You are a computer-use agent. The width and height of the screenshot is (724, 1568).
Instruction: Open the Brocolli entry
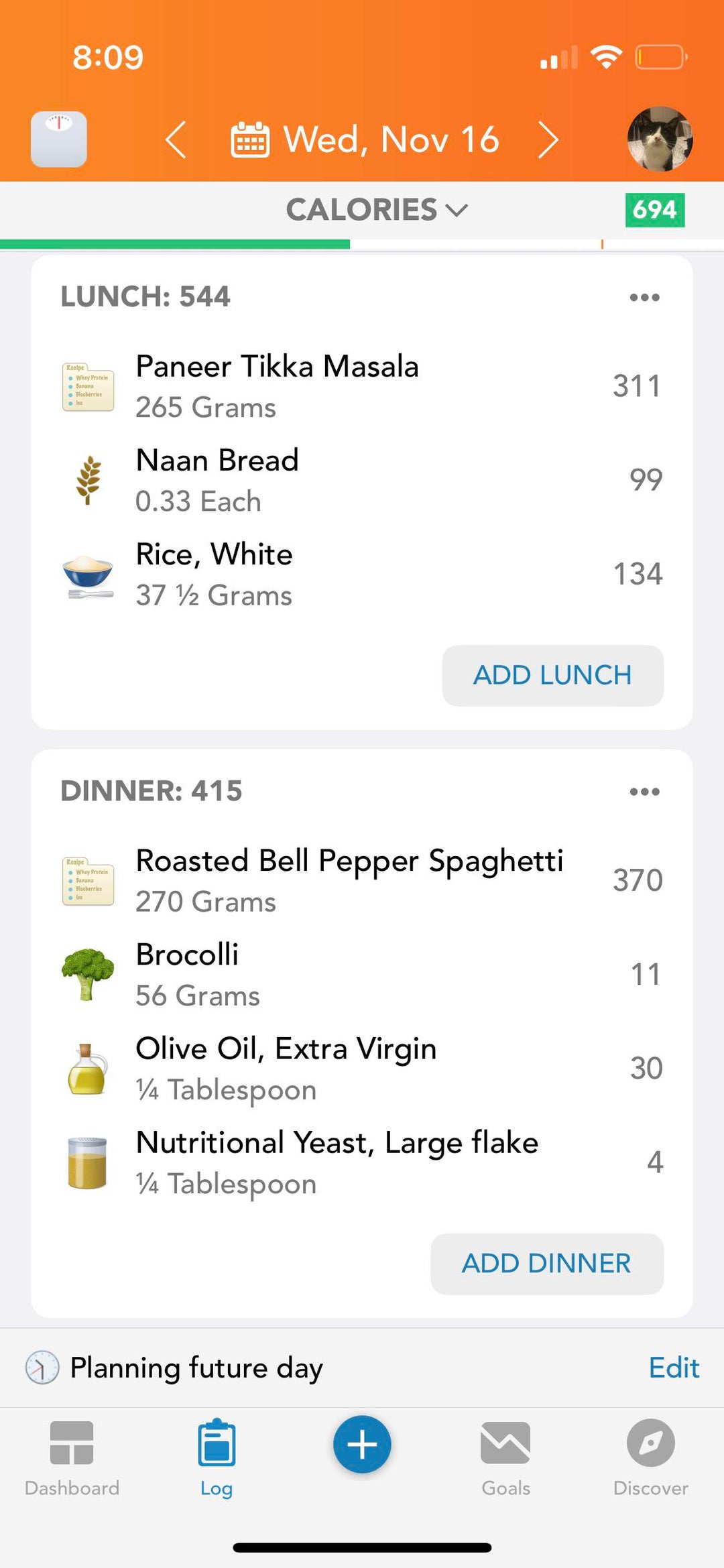point(362,974)
